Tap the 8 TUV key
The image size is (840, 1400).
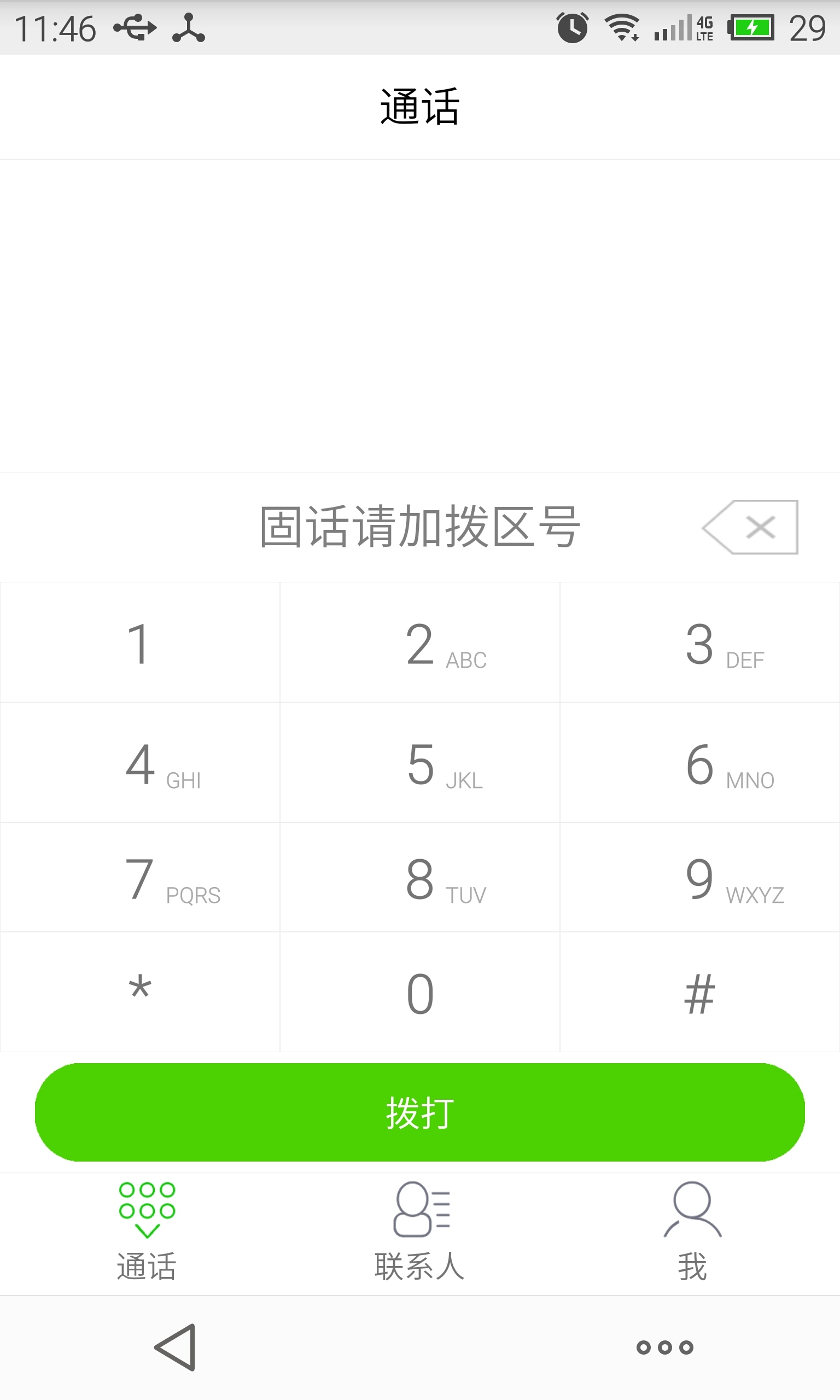point(420,878)
